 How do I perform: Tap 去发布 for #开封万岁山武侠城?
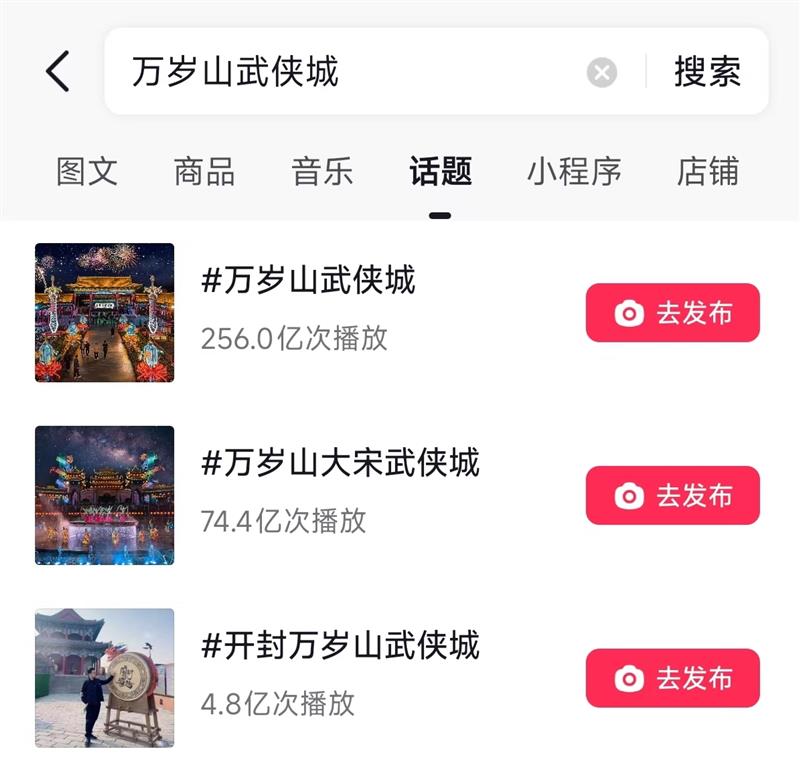point(672,678)
